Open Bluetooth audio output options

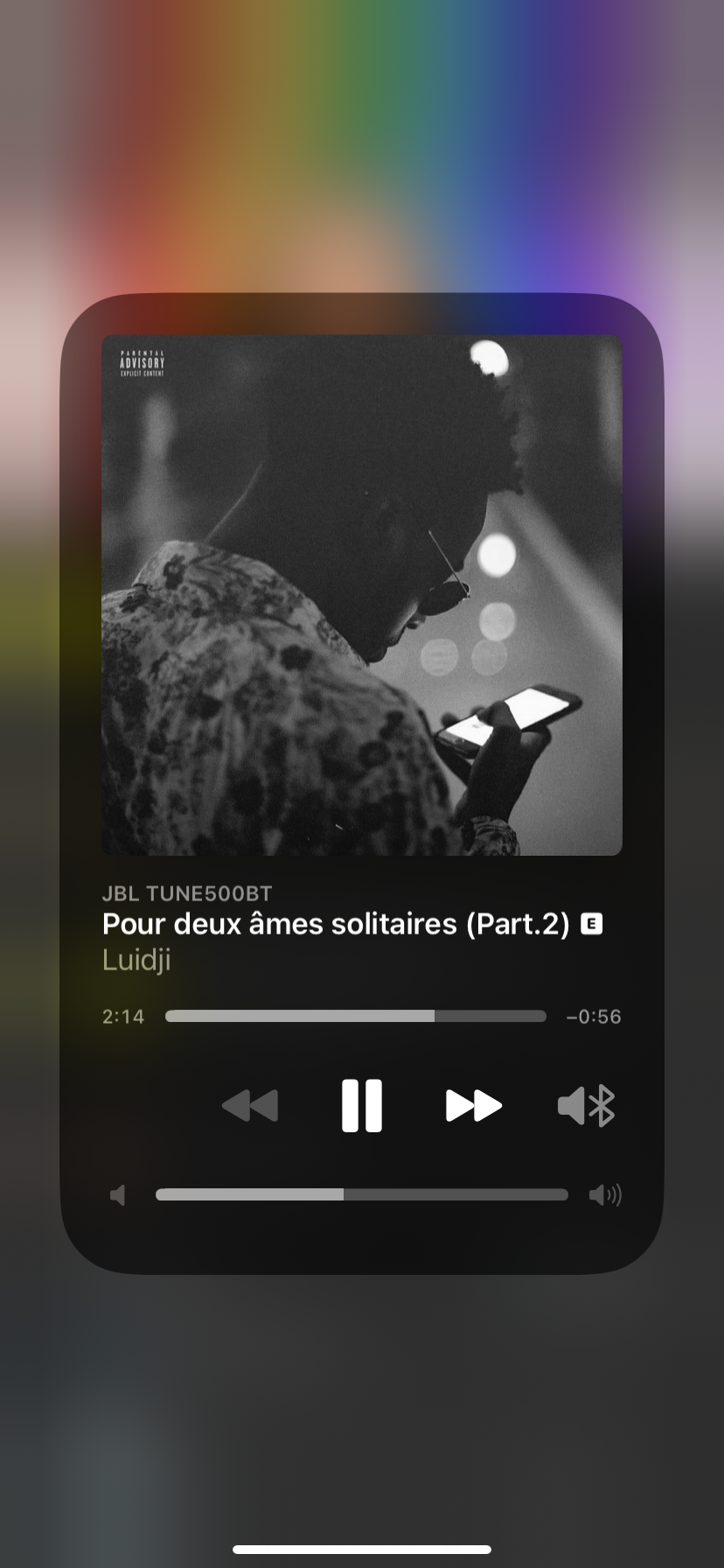[586, 1105]
